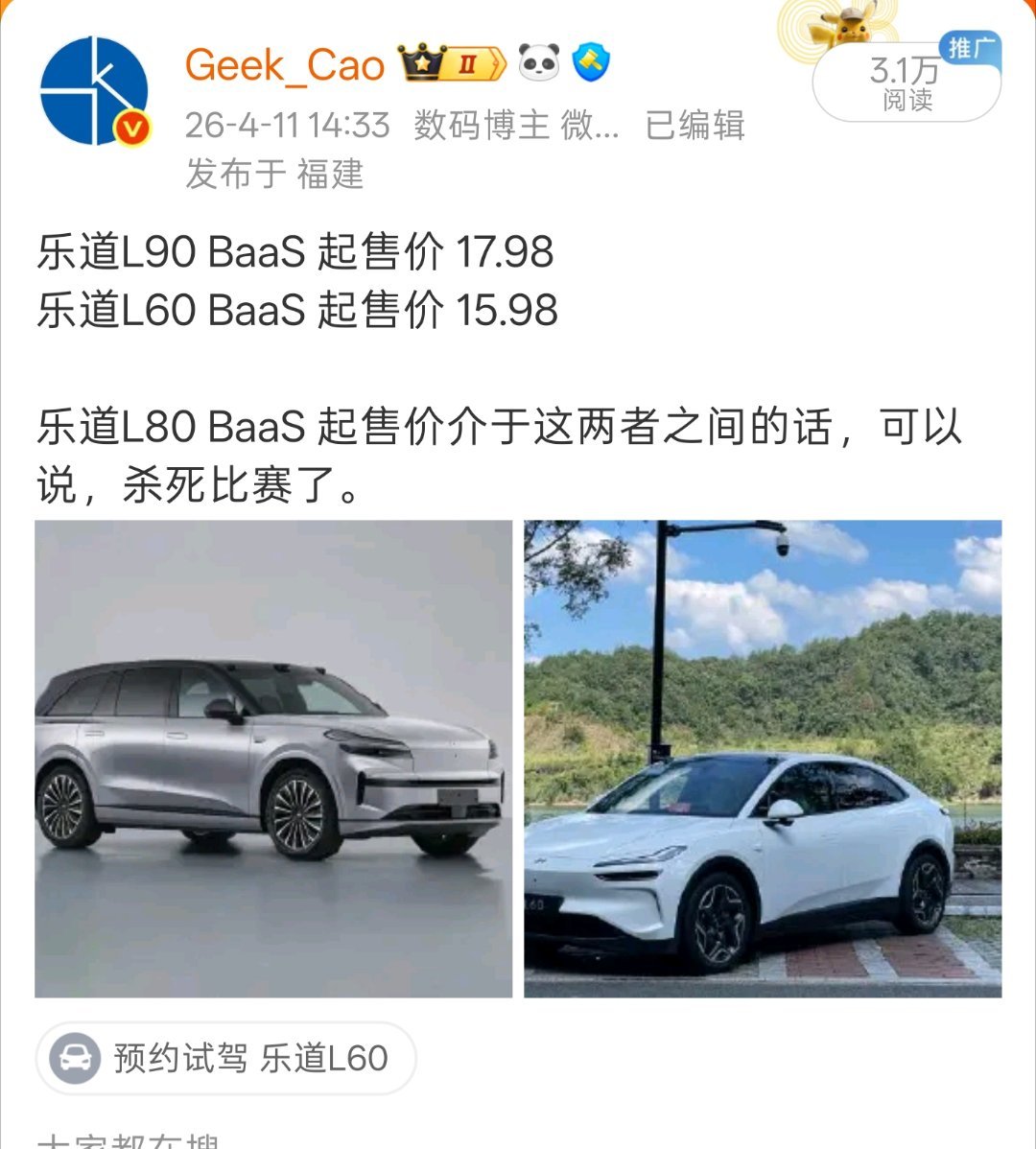Tap the 预约试驾 乐道L60 test drive button

tap(221, 1058)
